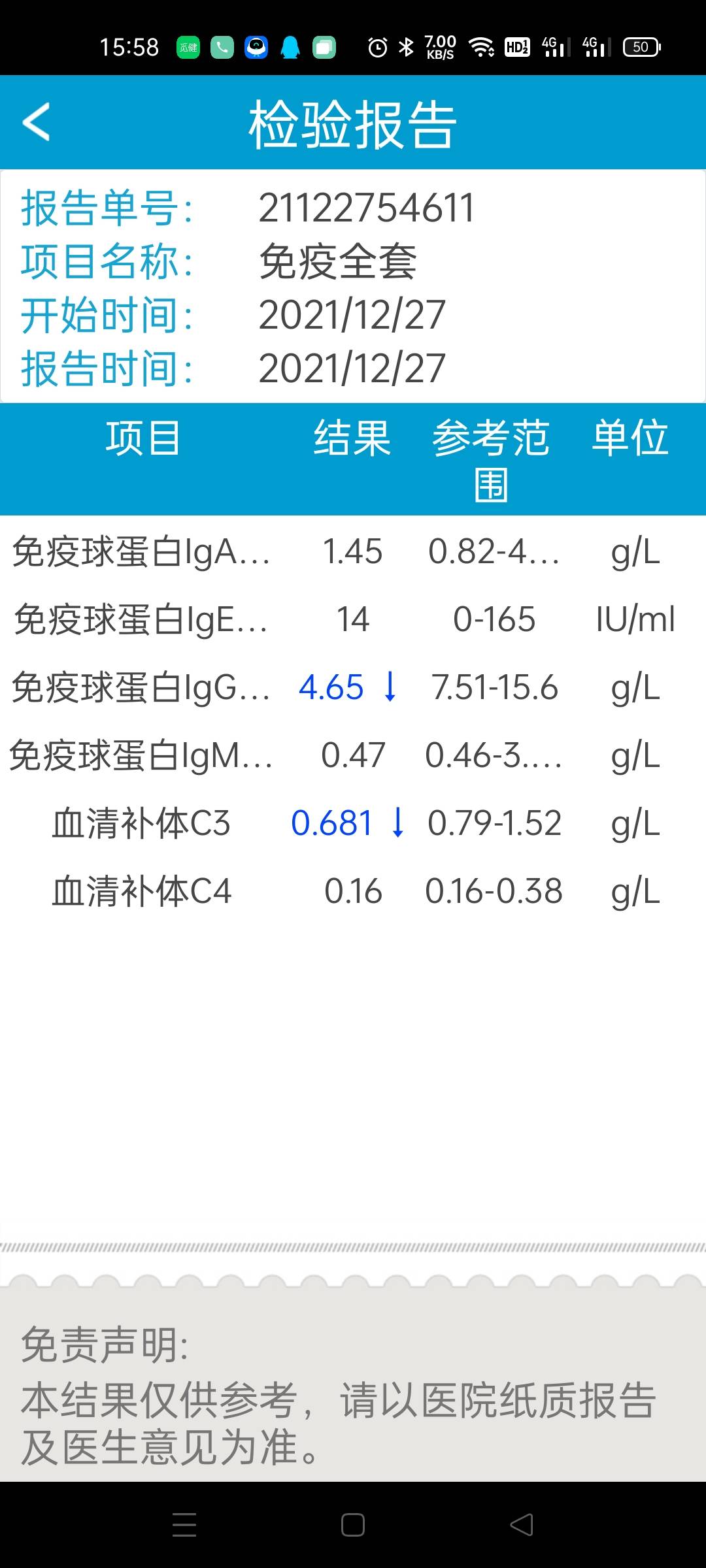Tap the alarm clock status icon
This screenshot has height=1568, width=706.
coord(378,46)
